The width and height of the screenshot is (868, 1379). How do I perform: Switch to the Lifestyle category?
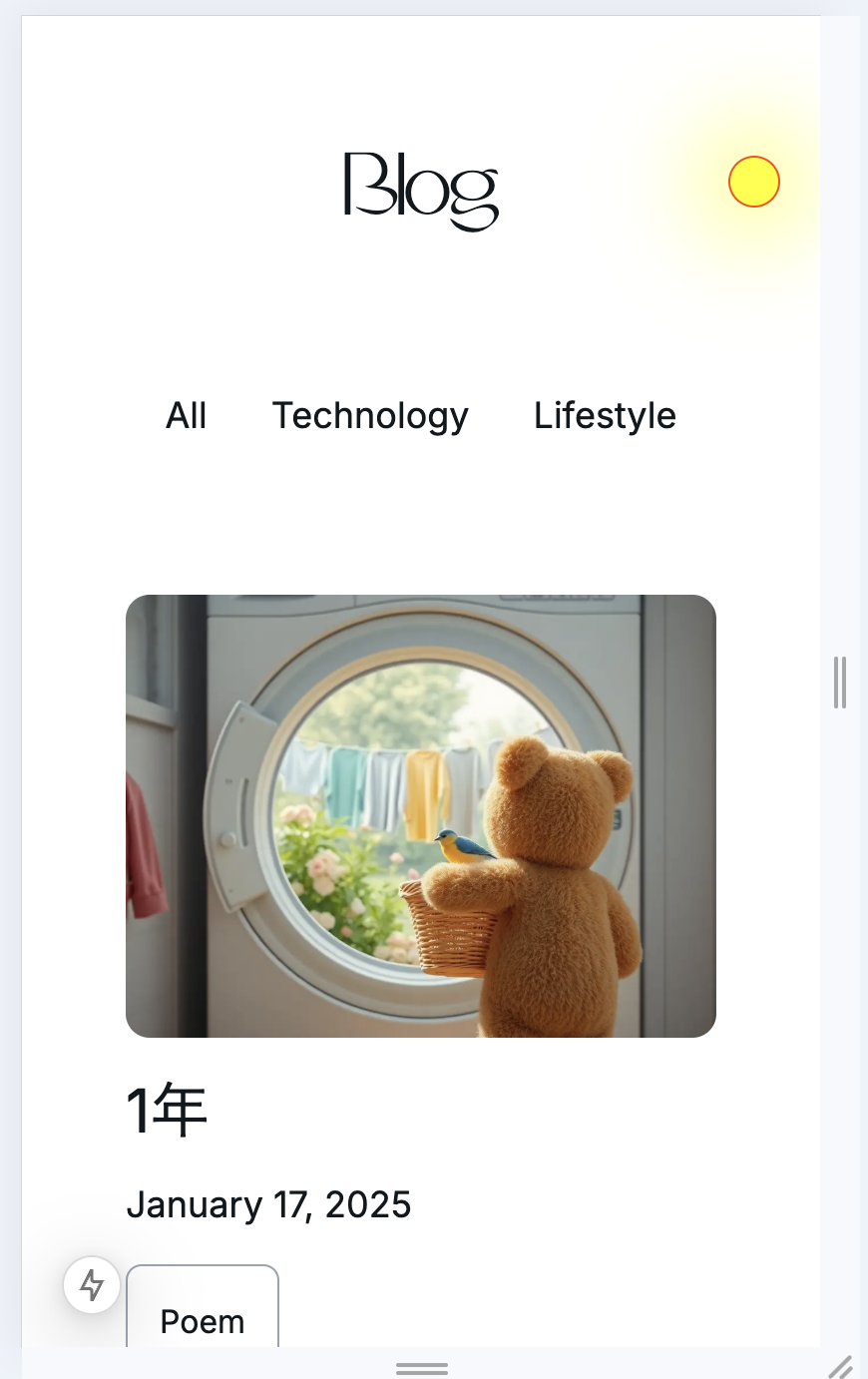point(605,415)
